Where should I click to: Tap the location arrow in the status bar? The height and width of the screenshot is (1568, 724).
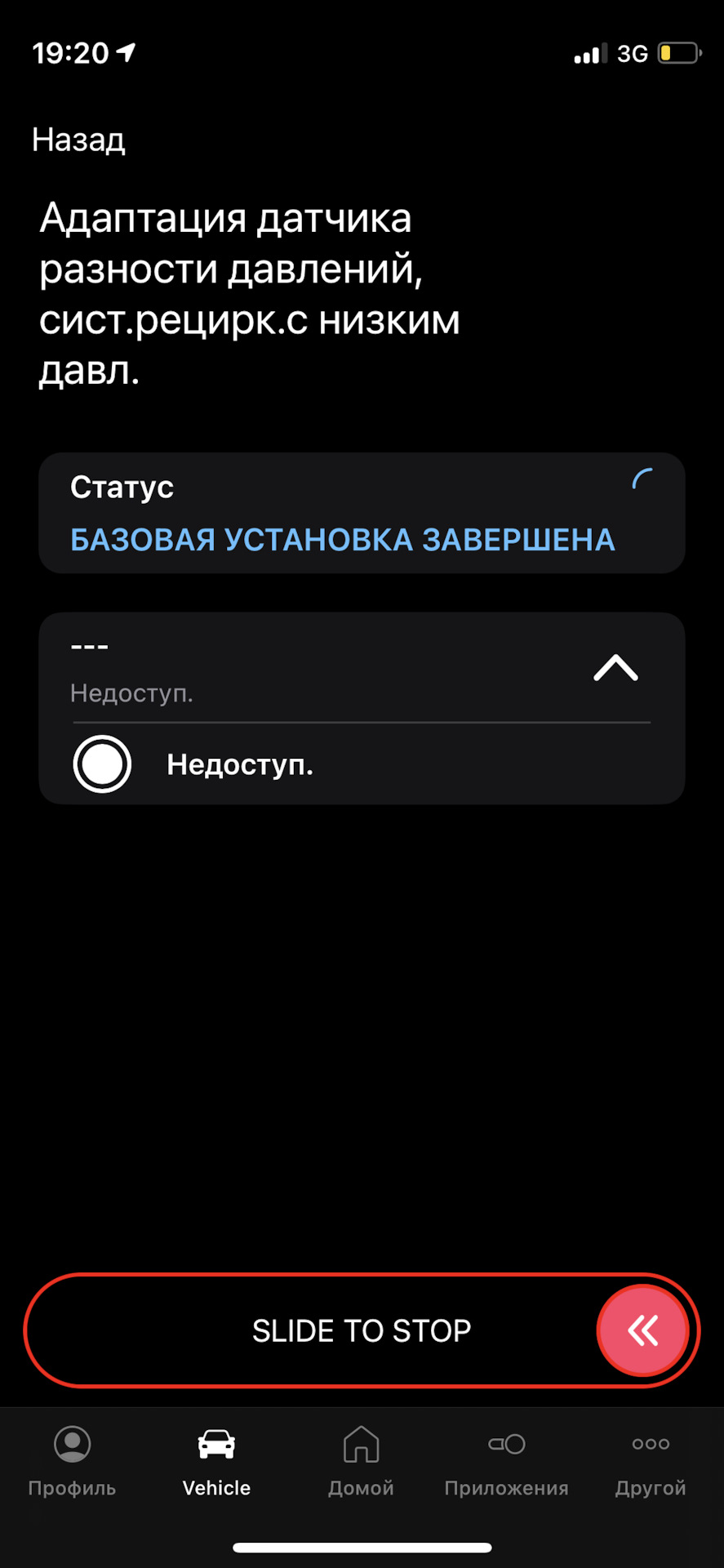point(124,51)
